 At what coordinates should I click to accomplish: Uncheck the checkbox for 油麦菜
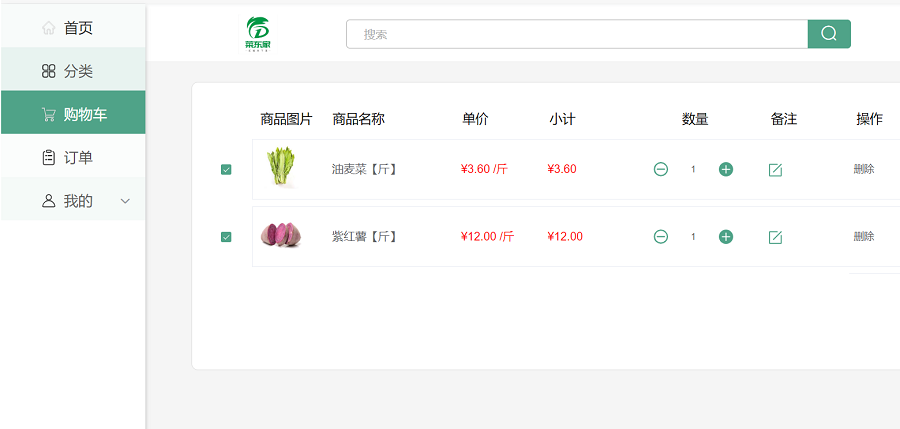coord(226,170)
